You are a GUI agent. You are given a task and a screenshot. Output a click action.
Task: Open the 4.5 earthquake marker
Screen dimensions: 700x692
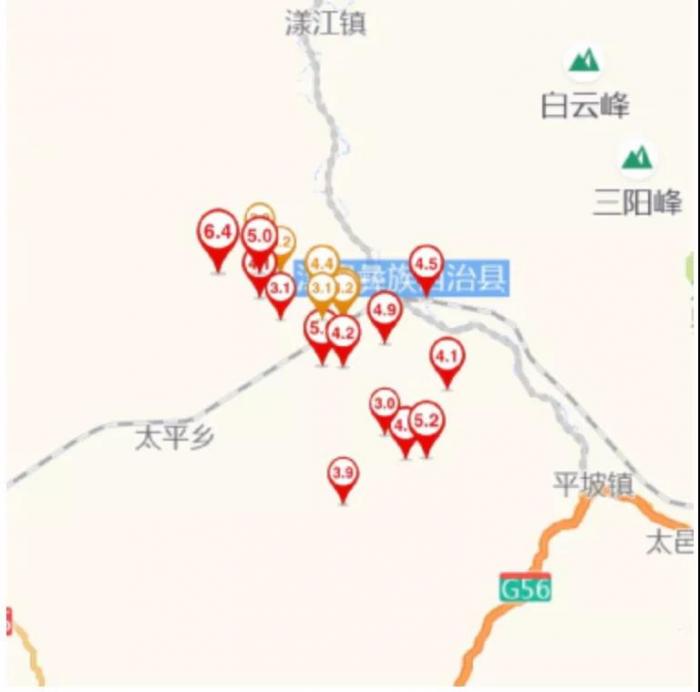427,265
